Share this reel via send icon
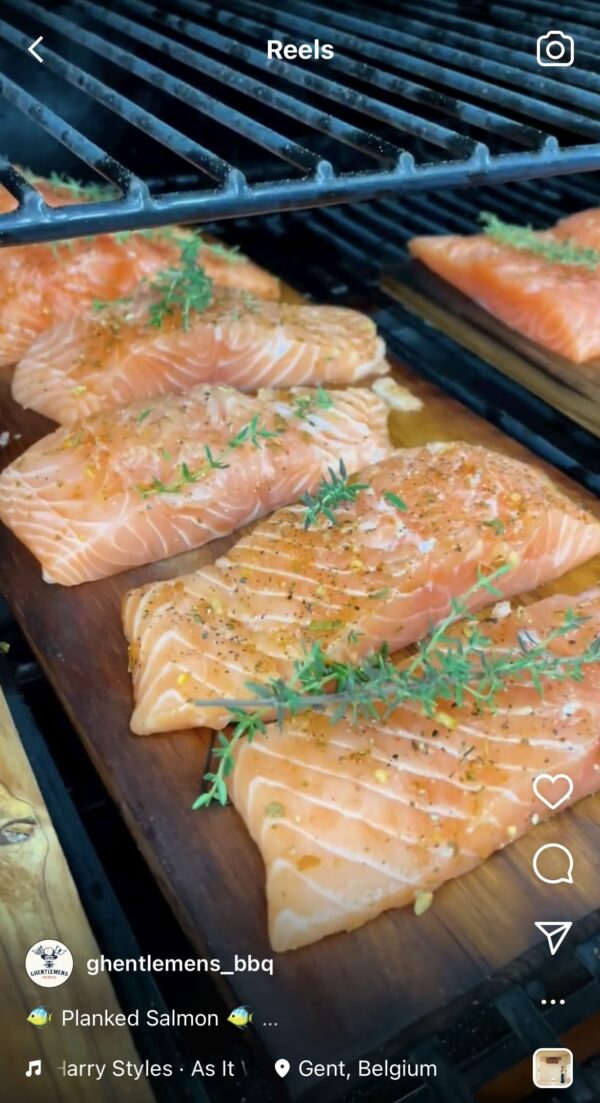This screenshot has width=600, height=1103. 552,936
